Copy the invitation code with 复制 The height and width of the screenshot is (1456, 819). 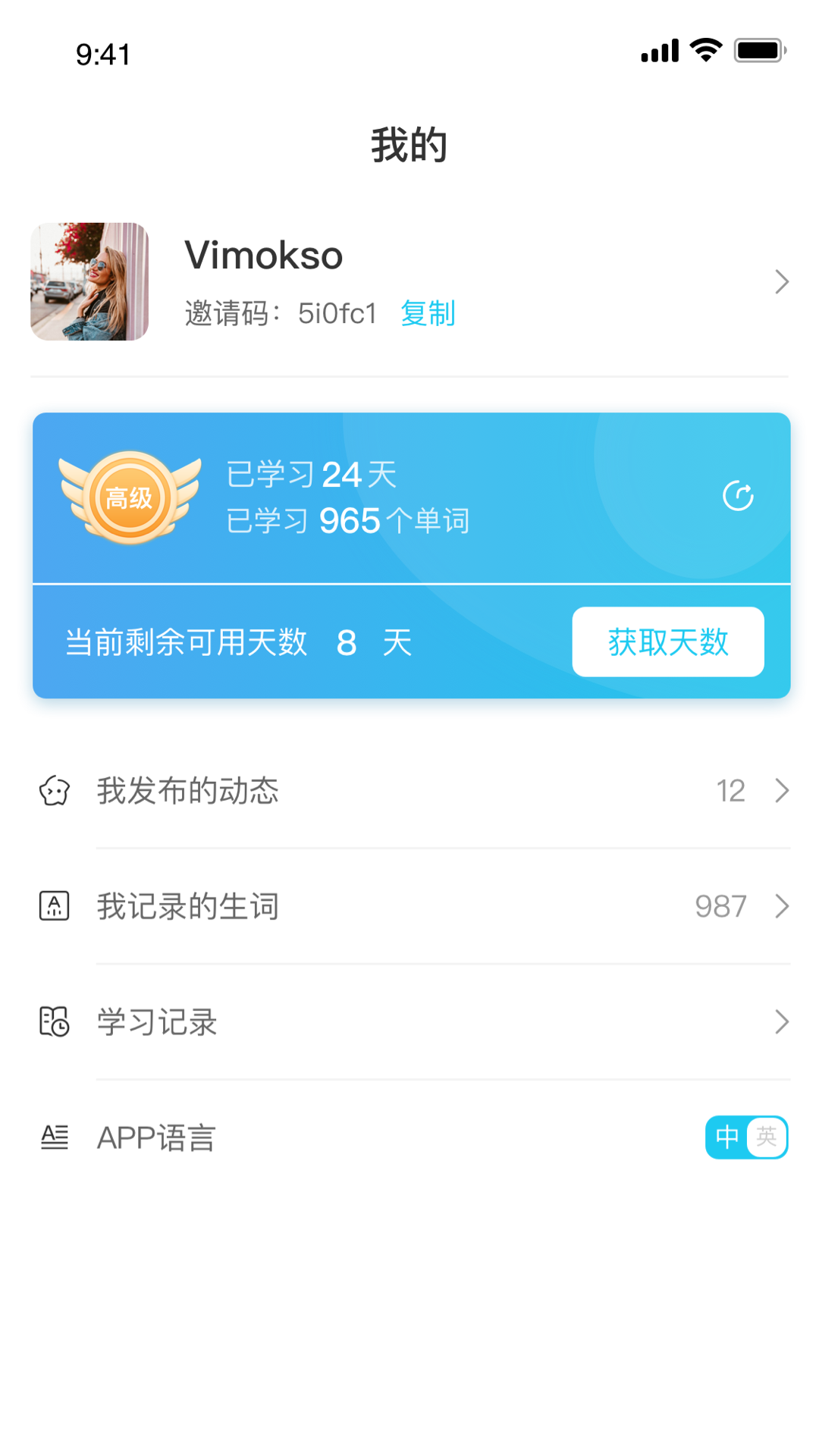coord(428,313)
